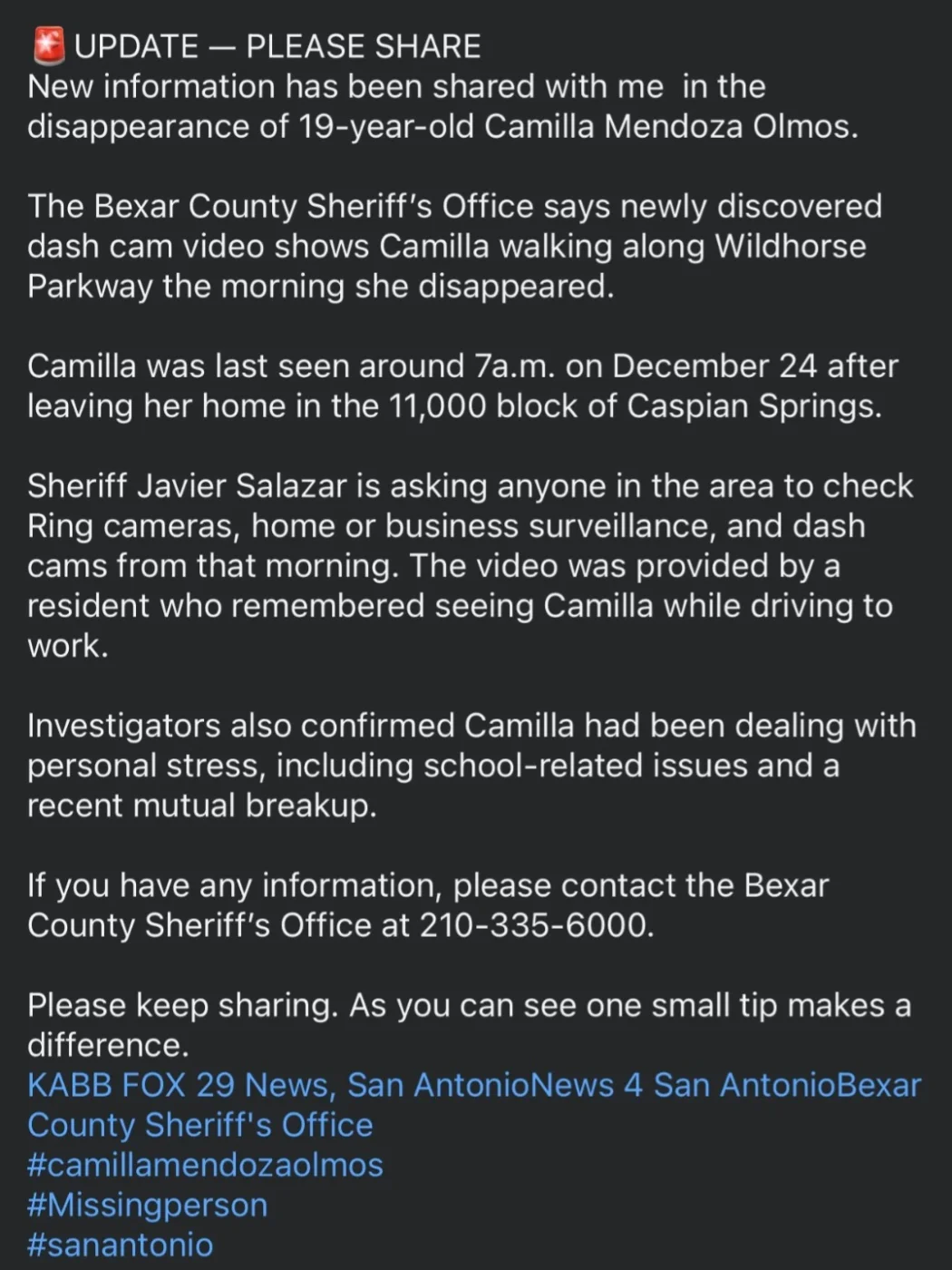Open the tagged Bexar County Sheriff's Office page
The height and width of the screenshot is (1270, 952).
[199, 1125]
